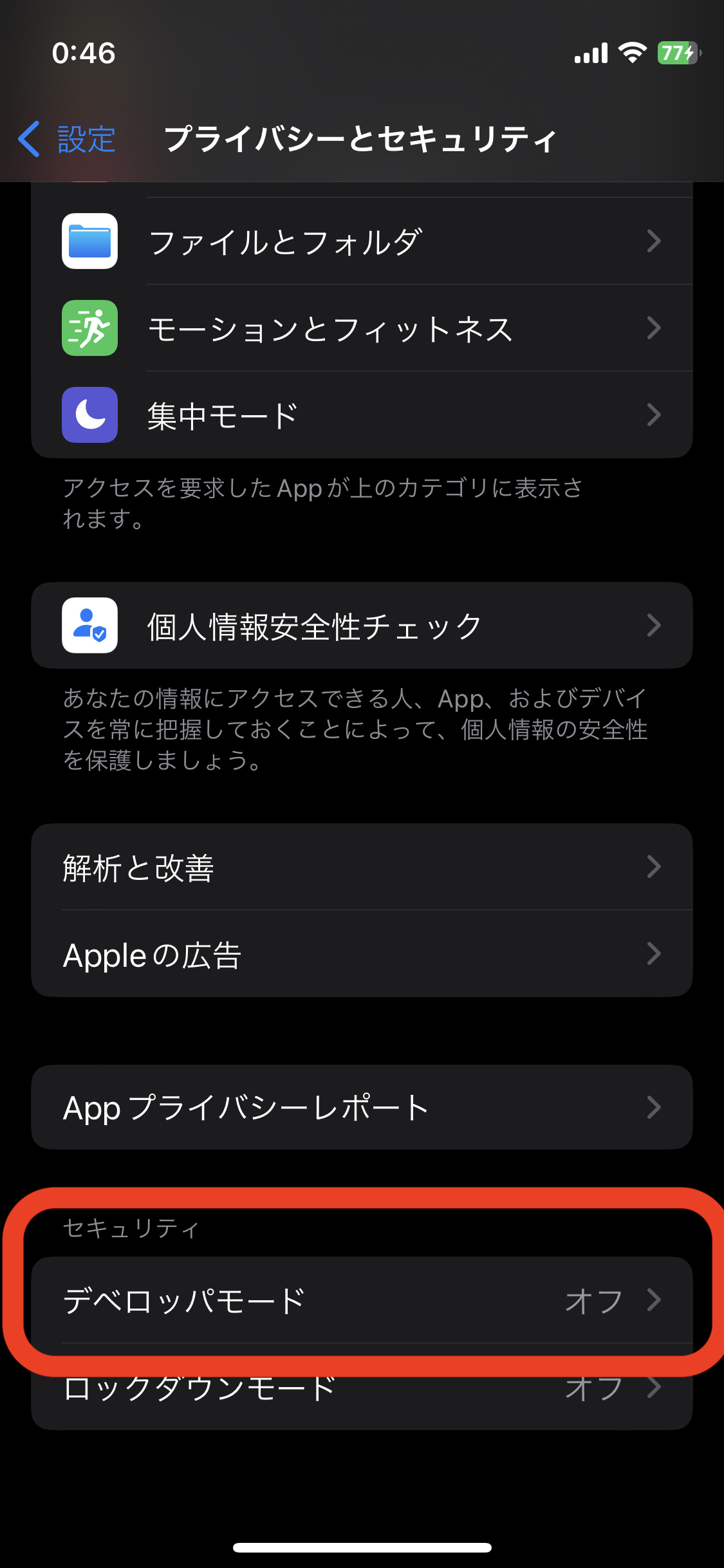Tap the Safety Check person-shield icon

pos(89,624)
